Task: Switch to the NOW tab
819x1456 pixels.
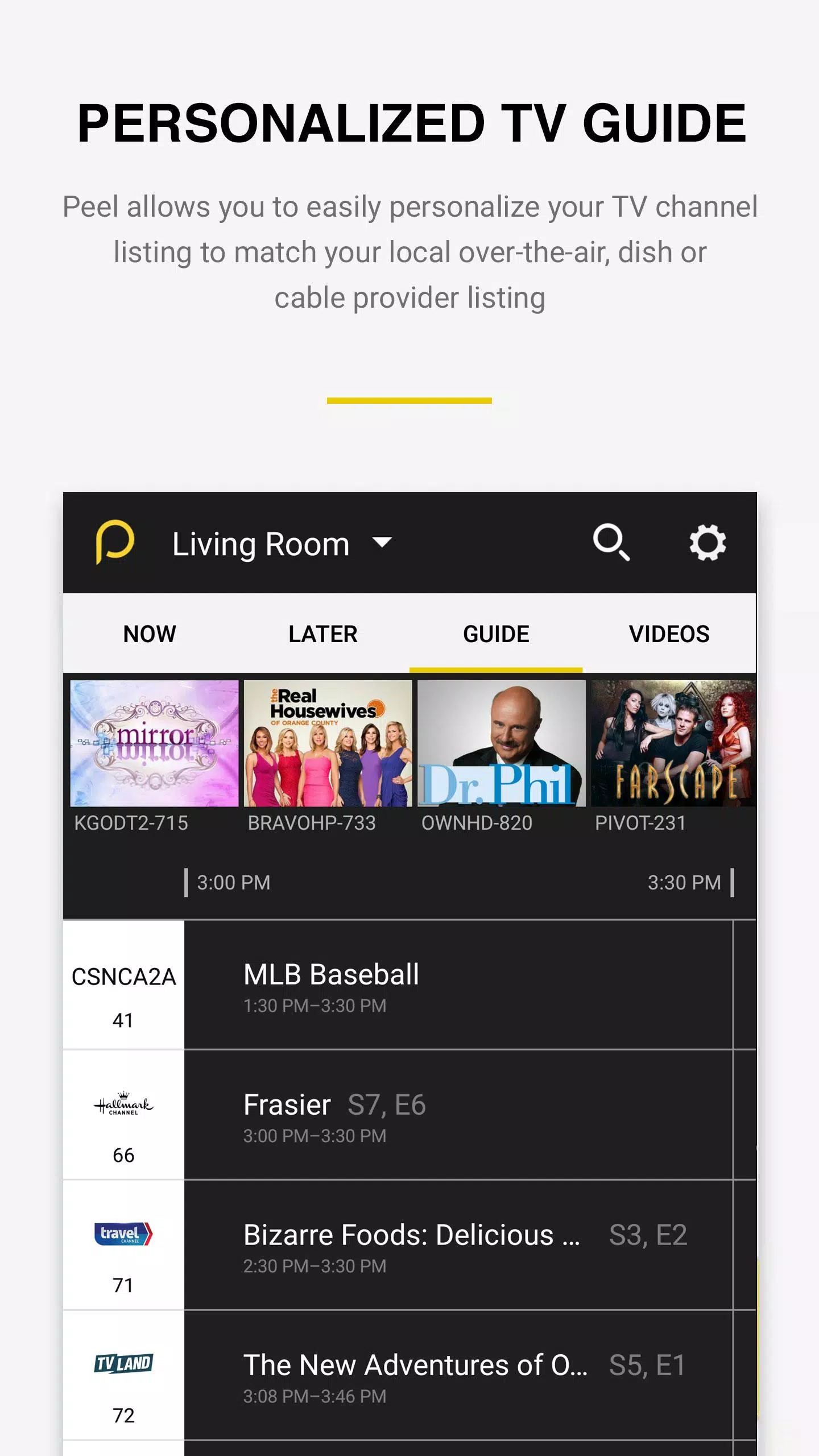Action: (150, 634)
